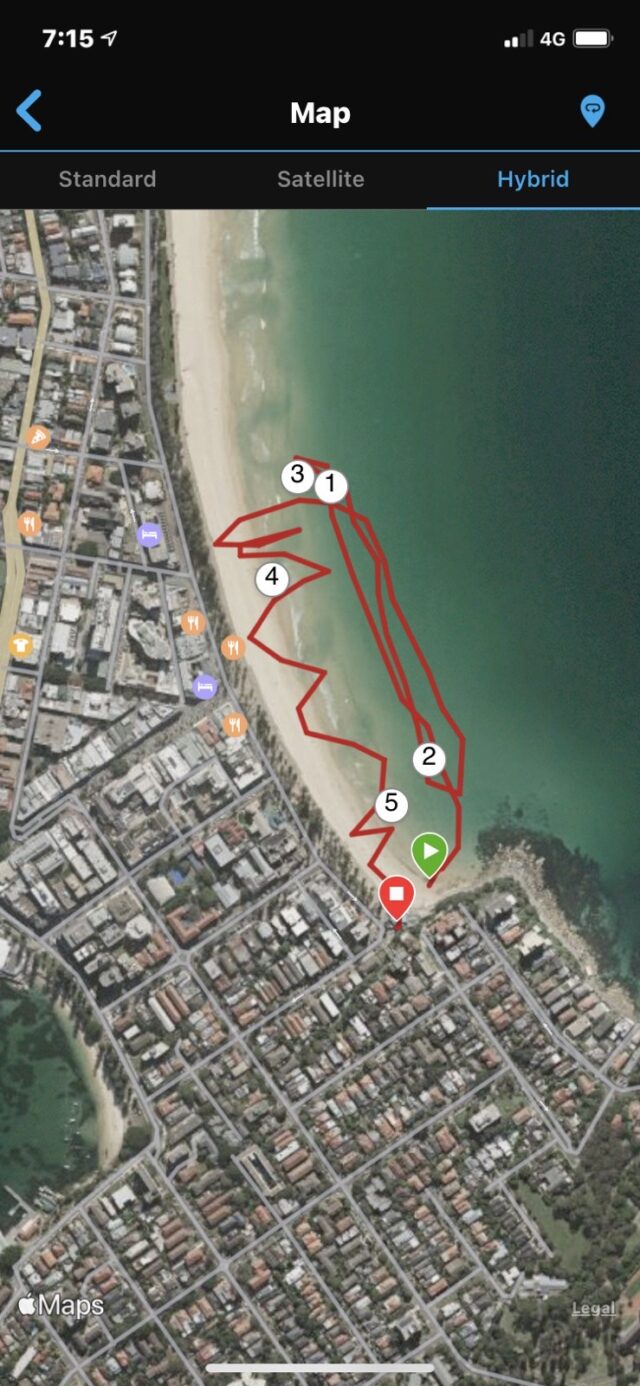Go back using the blue arrow
640x1386 pixels.
(29, 111)
